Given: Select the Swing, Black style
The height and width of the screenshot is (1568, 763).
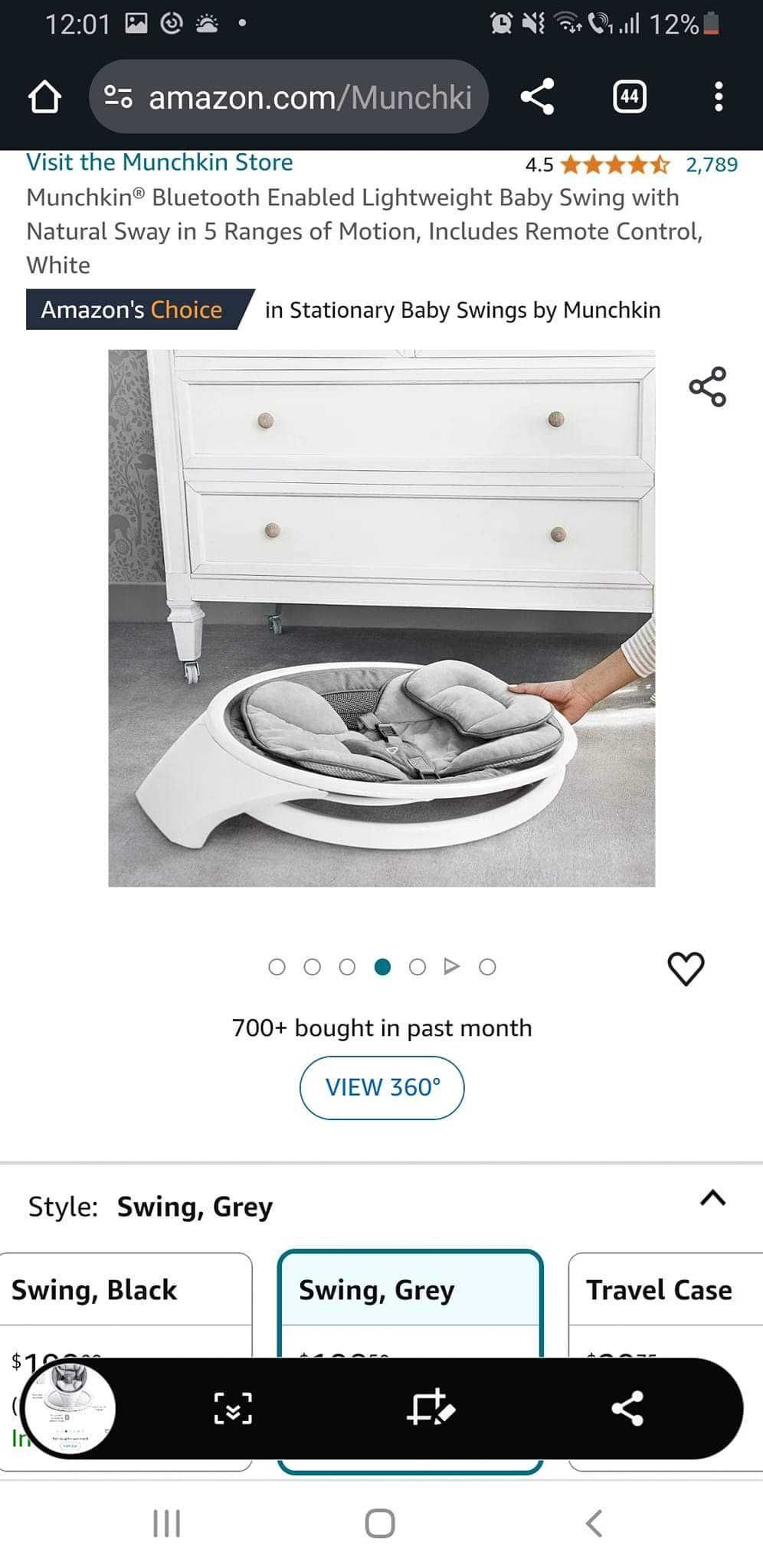Looking at the screenshot, I should click(x=125, y=1291).
